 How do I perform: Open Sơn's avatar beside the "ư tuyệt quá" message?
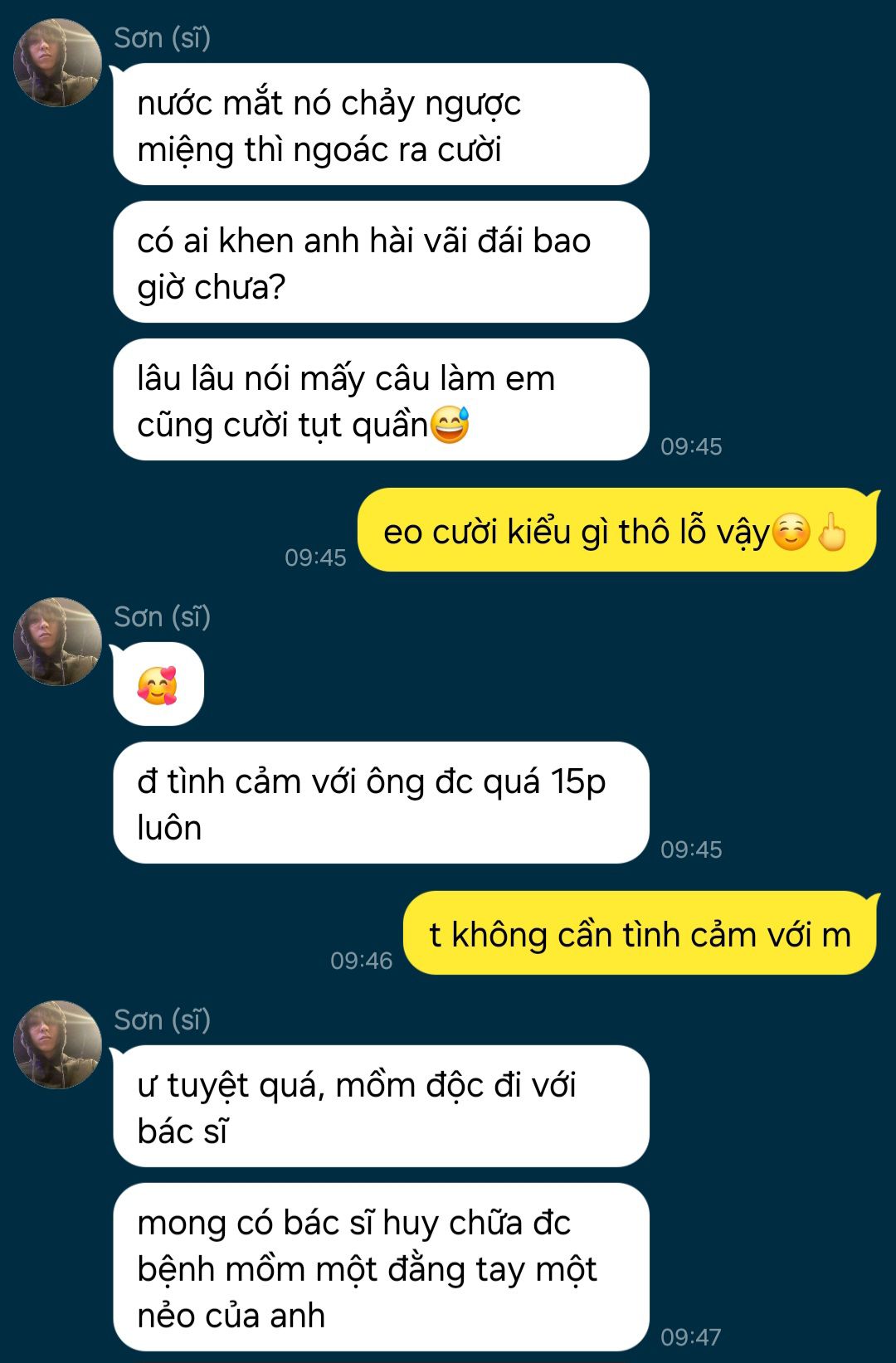coord(57,1044)
